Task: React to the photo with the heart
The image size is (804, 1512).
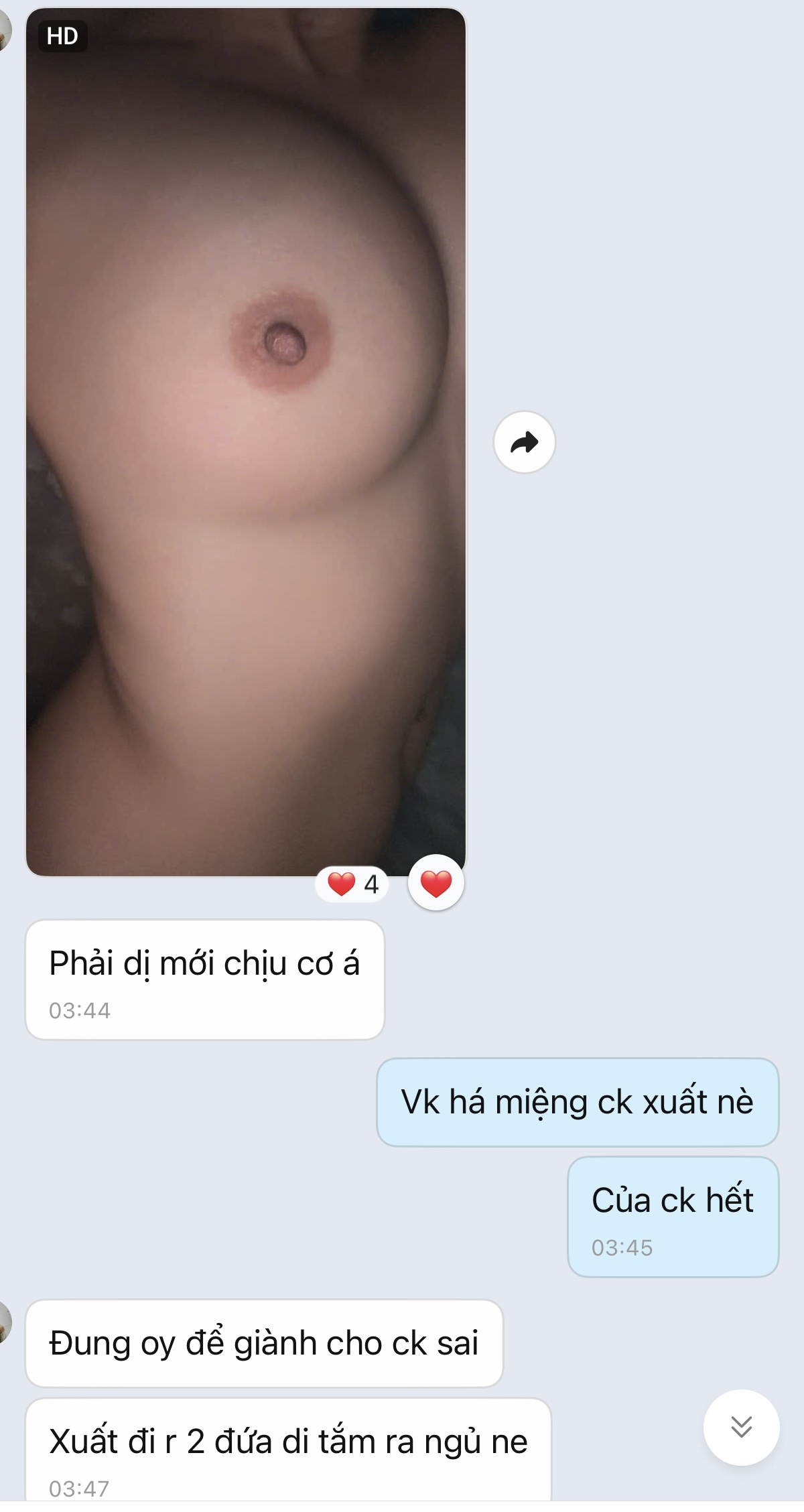Action: 436,883
